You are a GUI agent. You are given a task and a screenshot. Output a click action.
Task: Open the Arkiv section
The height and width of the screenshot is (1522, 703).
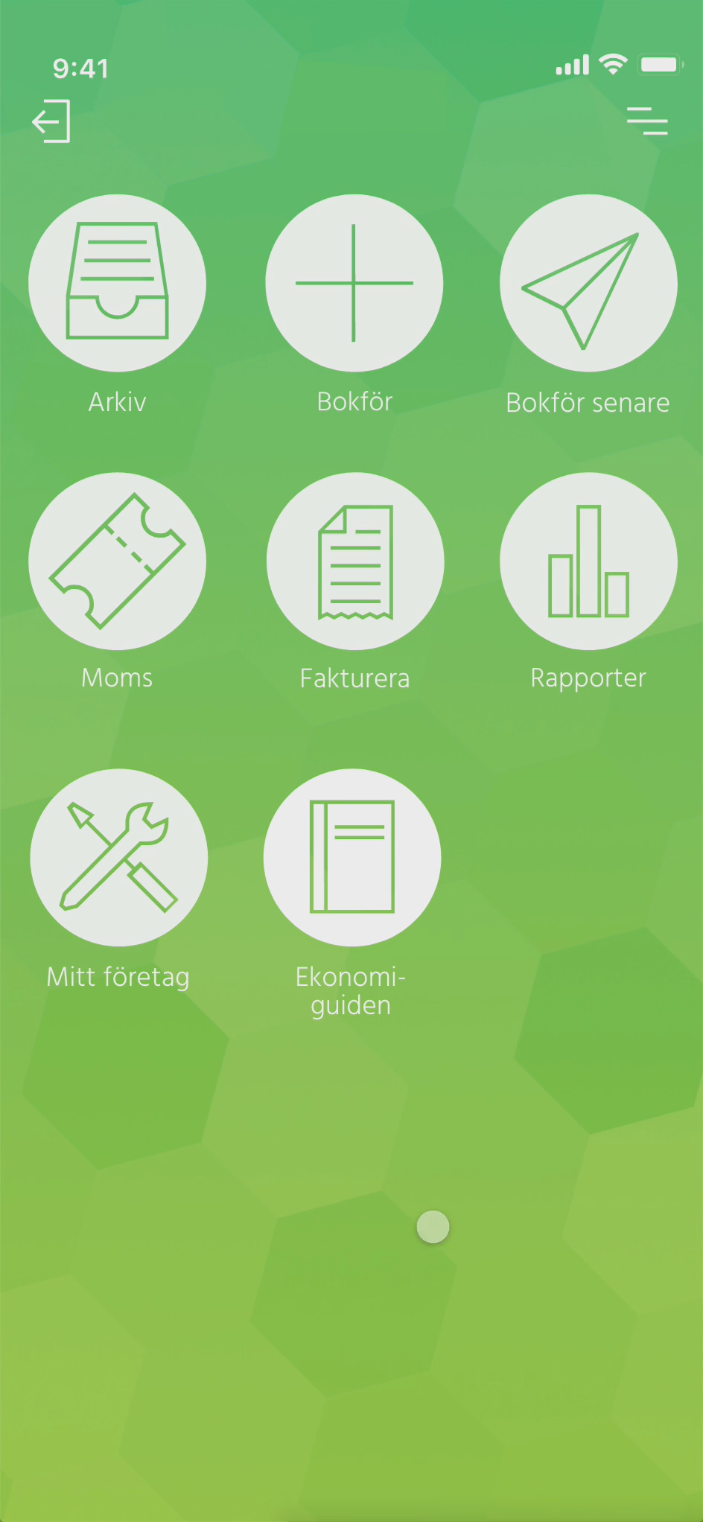tap(117, 283)
